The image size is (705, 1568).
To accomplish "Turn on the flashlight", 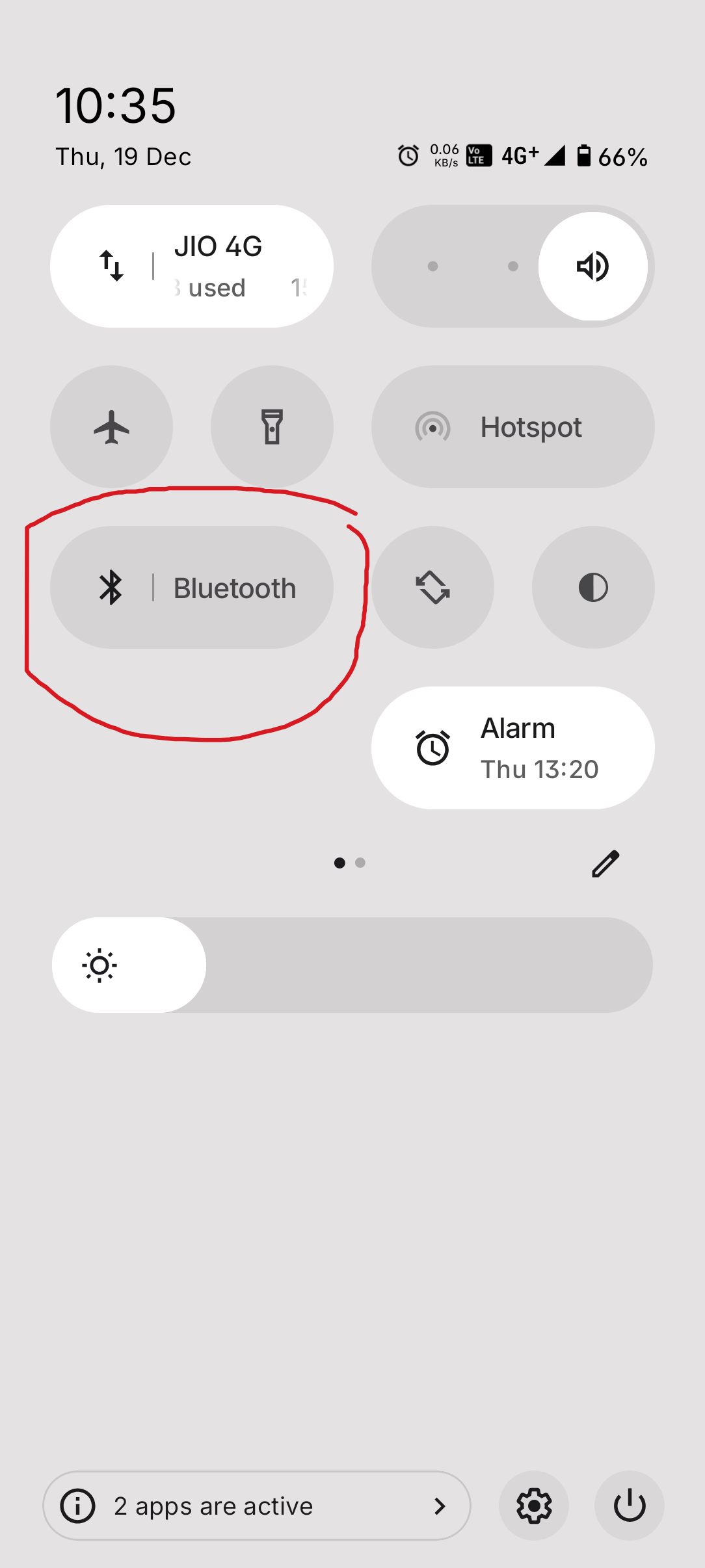I will pos(272,426).
